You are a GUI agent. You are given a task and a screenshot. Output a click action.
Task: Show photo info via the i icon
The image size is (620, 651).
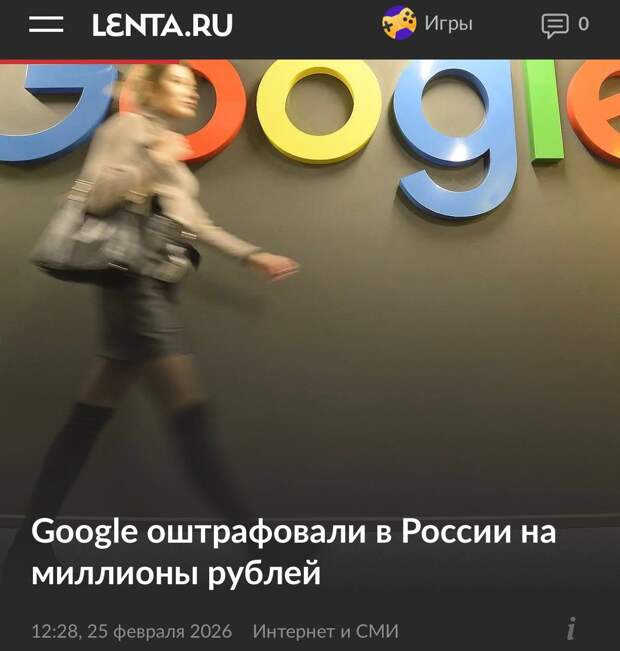tap(571, 629)
